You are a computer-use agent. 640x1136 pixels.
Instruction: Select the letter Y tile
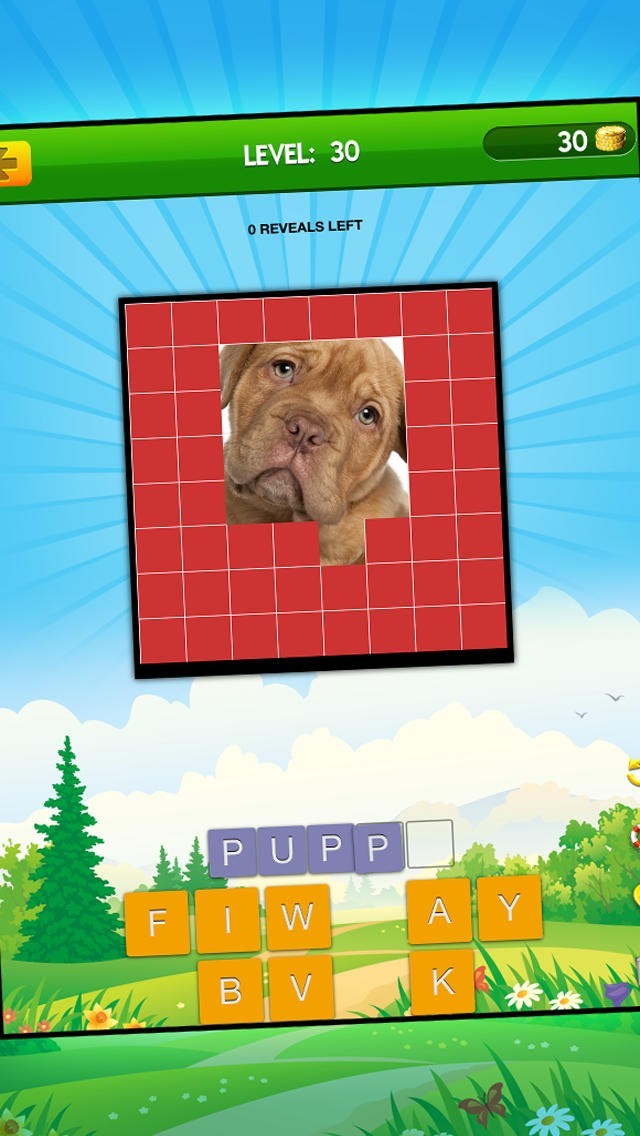pyautogui.click(x=510, y=908)
